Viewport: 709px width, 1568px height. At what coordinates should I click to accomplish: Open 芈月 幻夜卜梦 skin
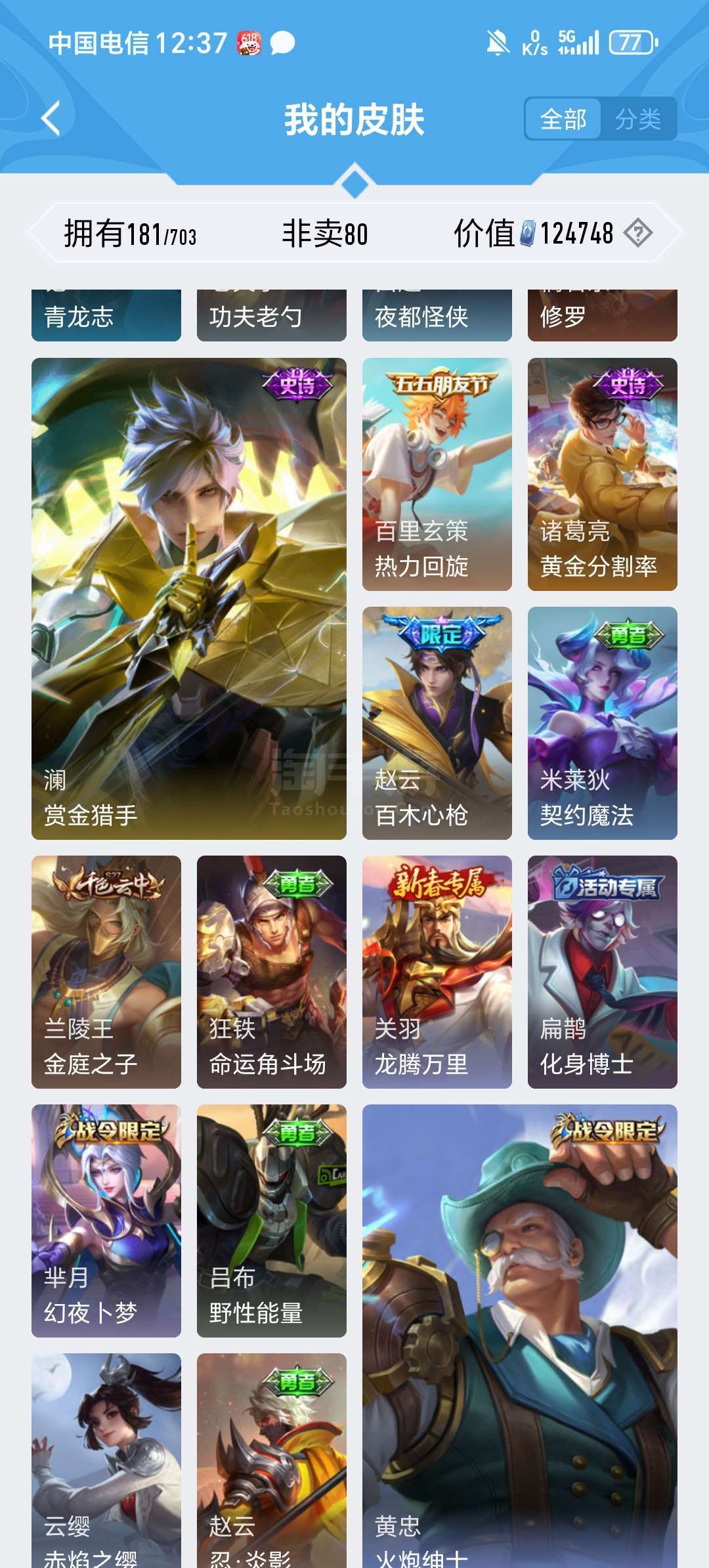[106, 1220]
